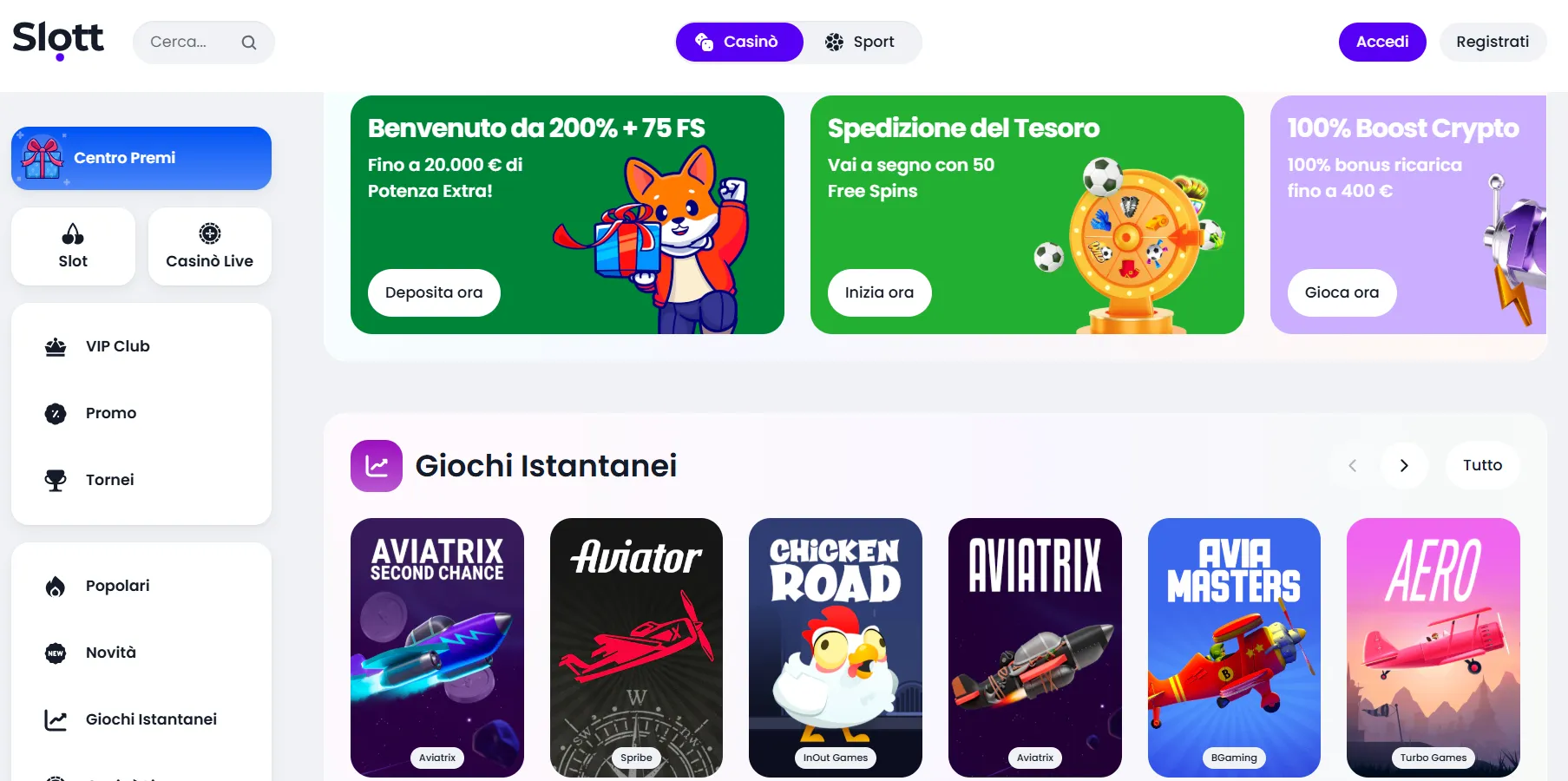View all via Tutto button
Image resolution: width=1568 pixels, height=781 pixels.
1482,465
